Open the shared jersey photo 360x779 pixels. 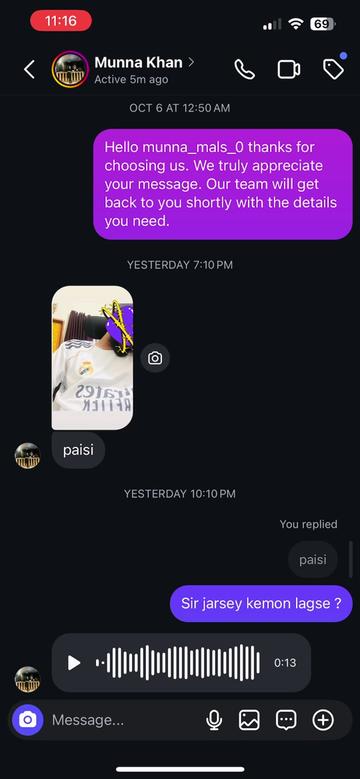click(92, 358)
